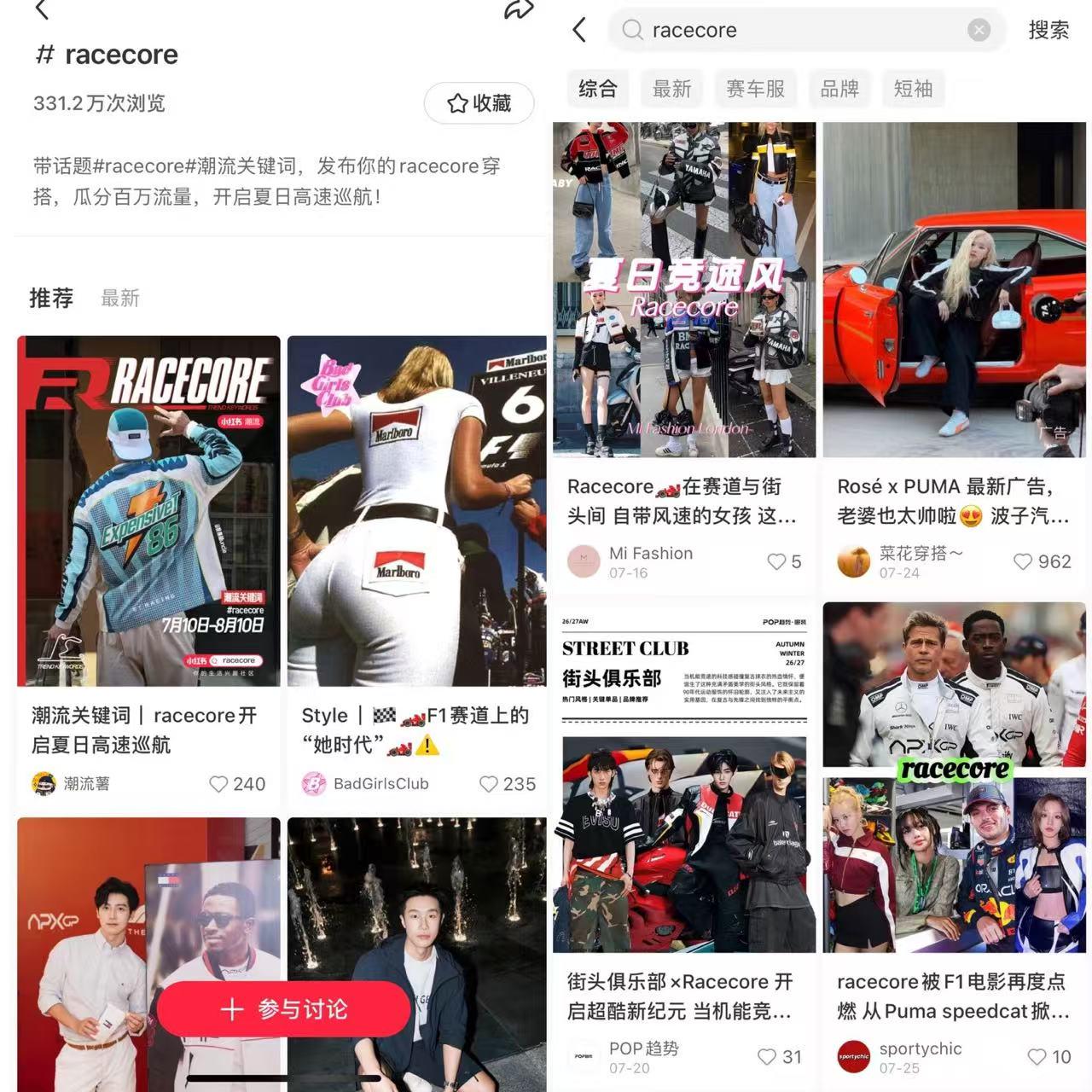Share the racecore topic page
The width and height of the screenshot is (1092, 1092).
pos(518,9)
